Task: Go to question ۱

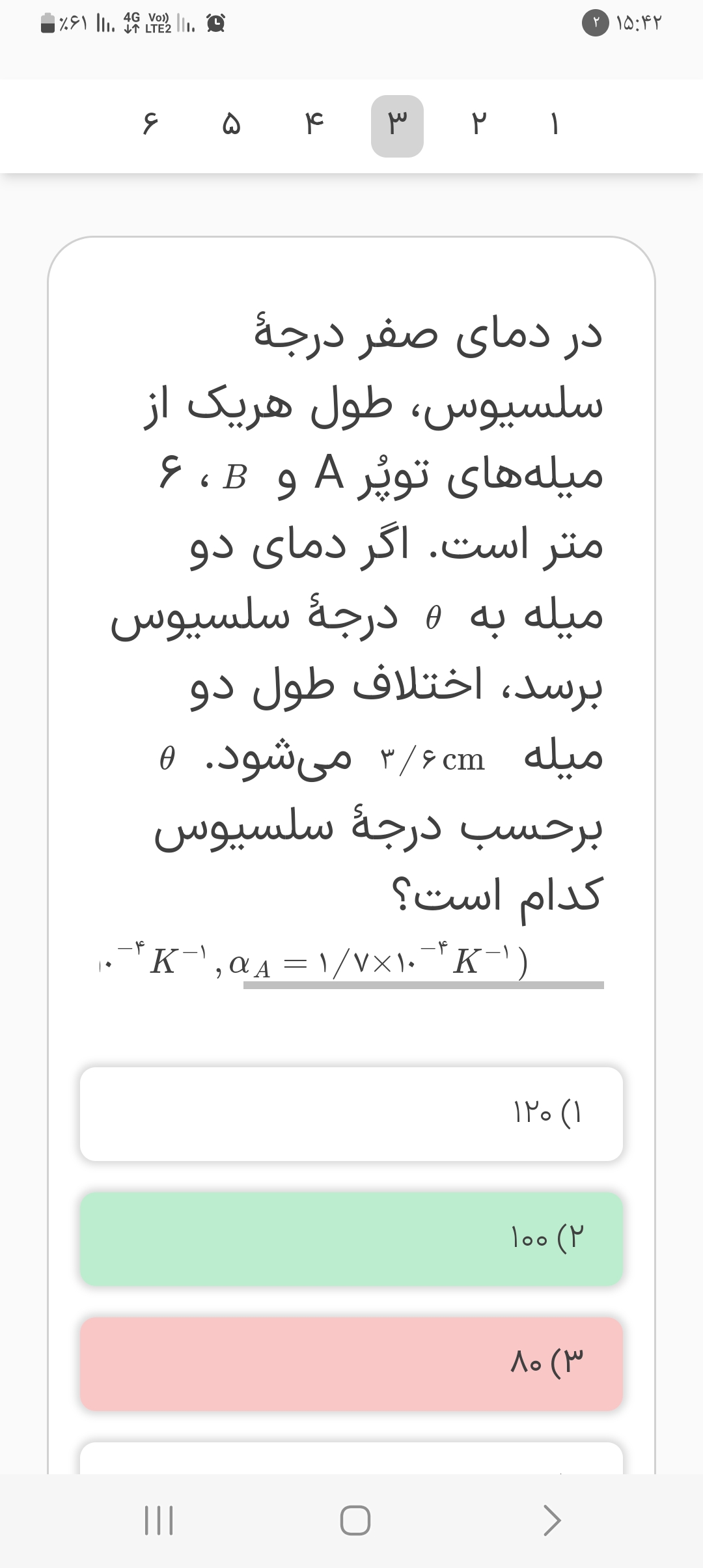Action: click(554, 126)
